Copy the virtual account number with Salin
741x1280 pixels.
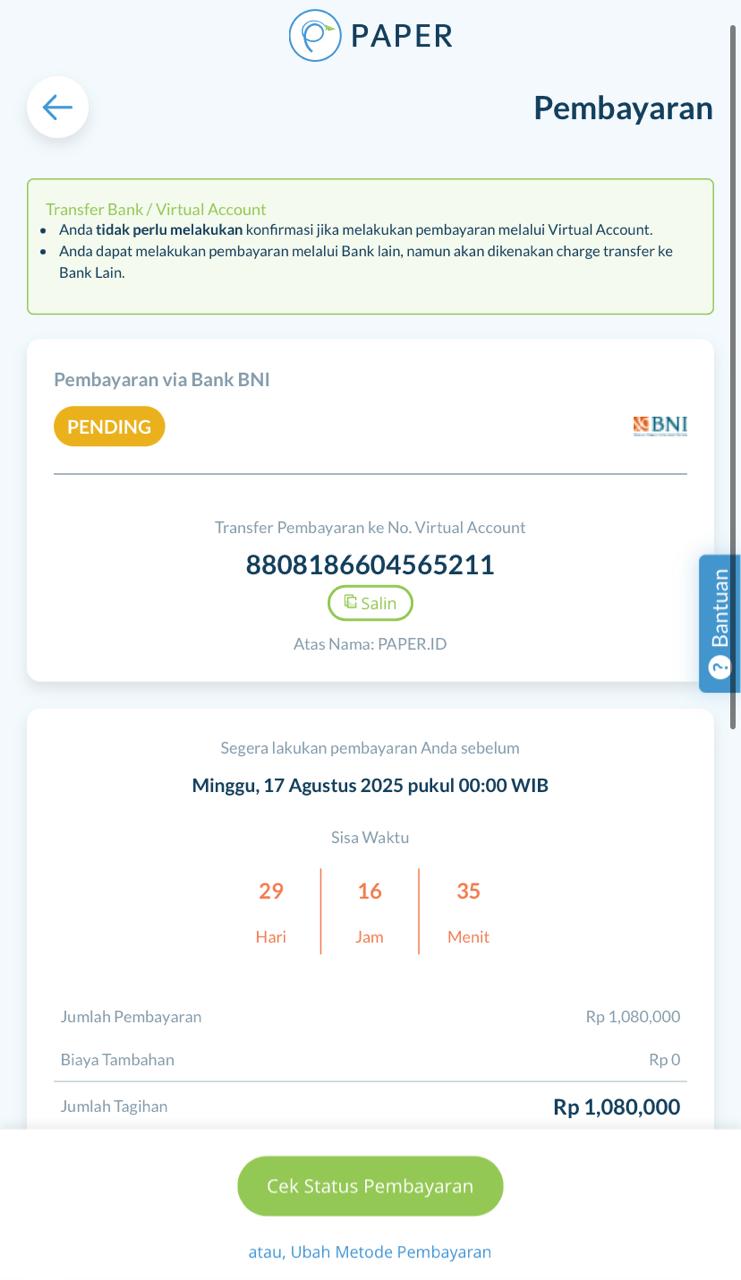click(x=370, y=603)
